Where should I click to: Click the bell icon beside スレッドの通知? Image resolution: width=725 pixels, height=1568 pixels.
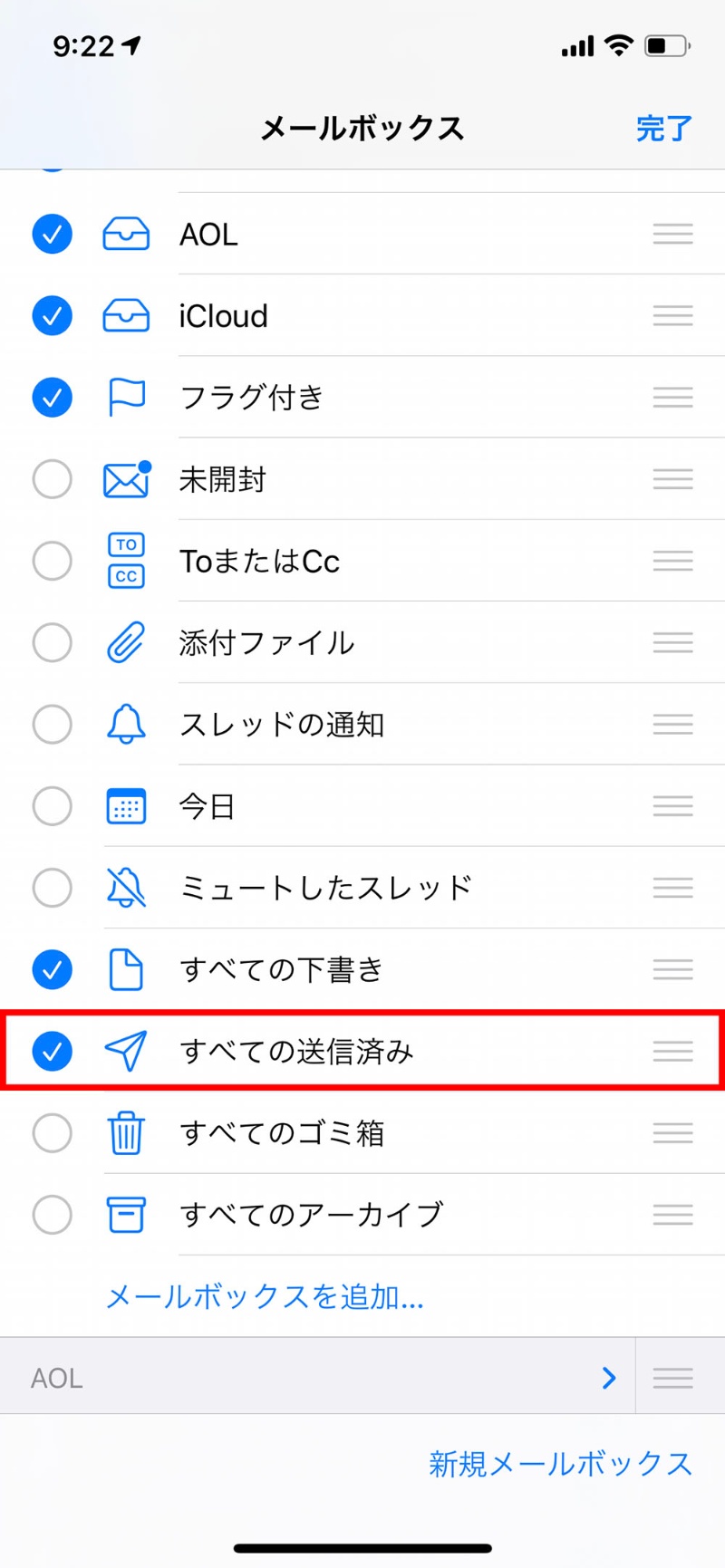126,725
